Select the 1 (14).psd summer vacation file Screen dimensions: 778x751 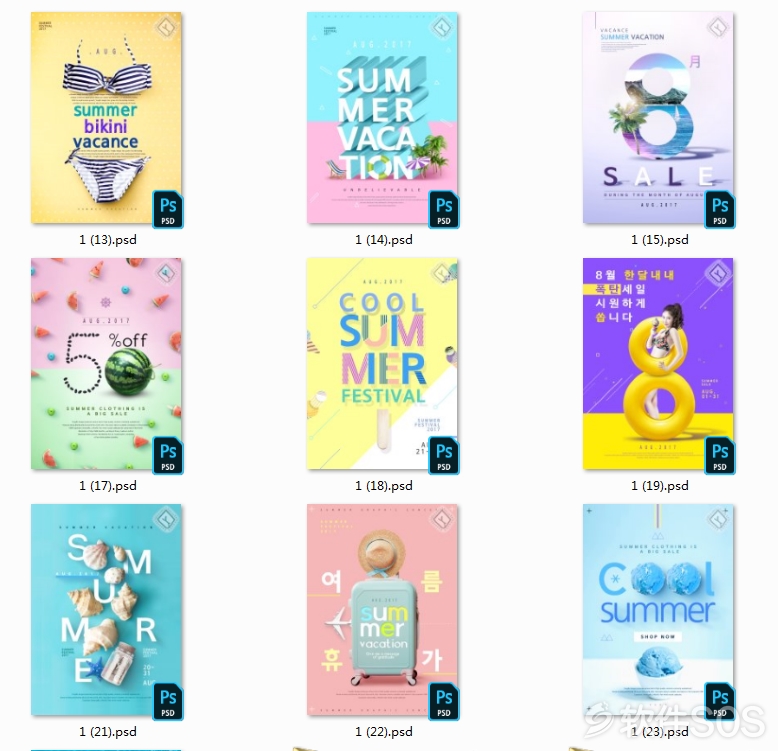coord(382,118)
